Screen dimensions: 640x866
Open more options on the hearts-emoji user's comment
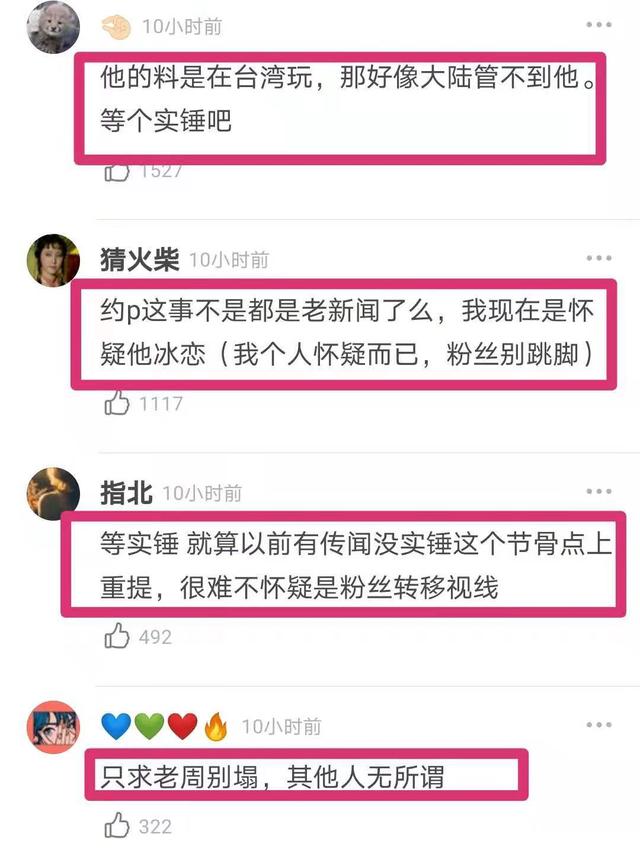(599, 725)
